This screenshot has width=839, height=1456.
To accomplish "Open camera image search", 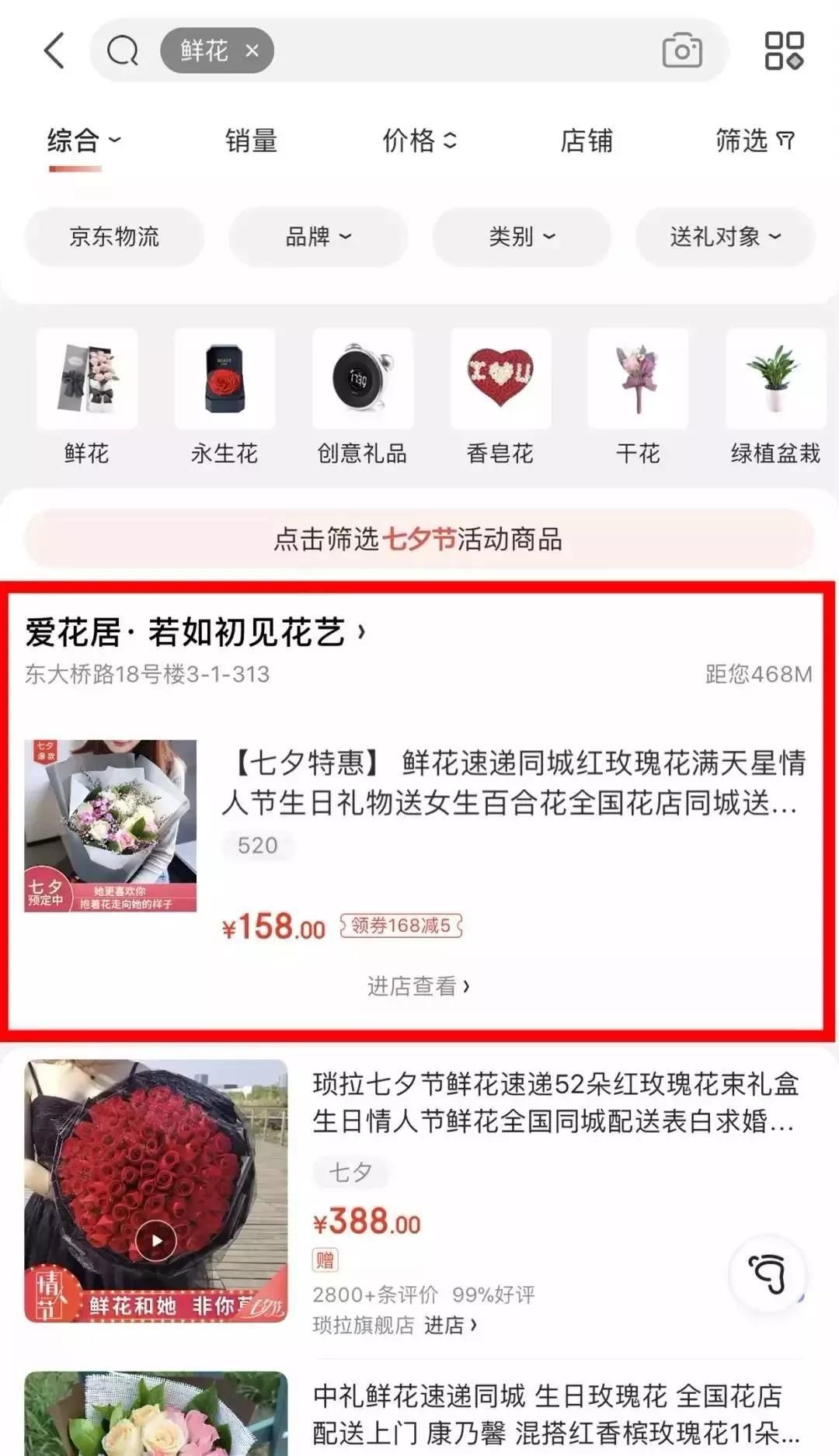I will (682, 50).
